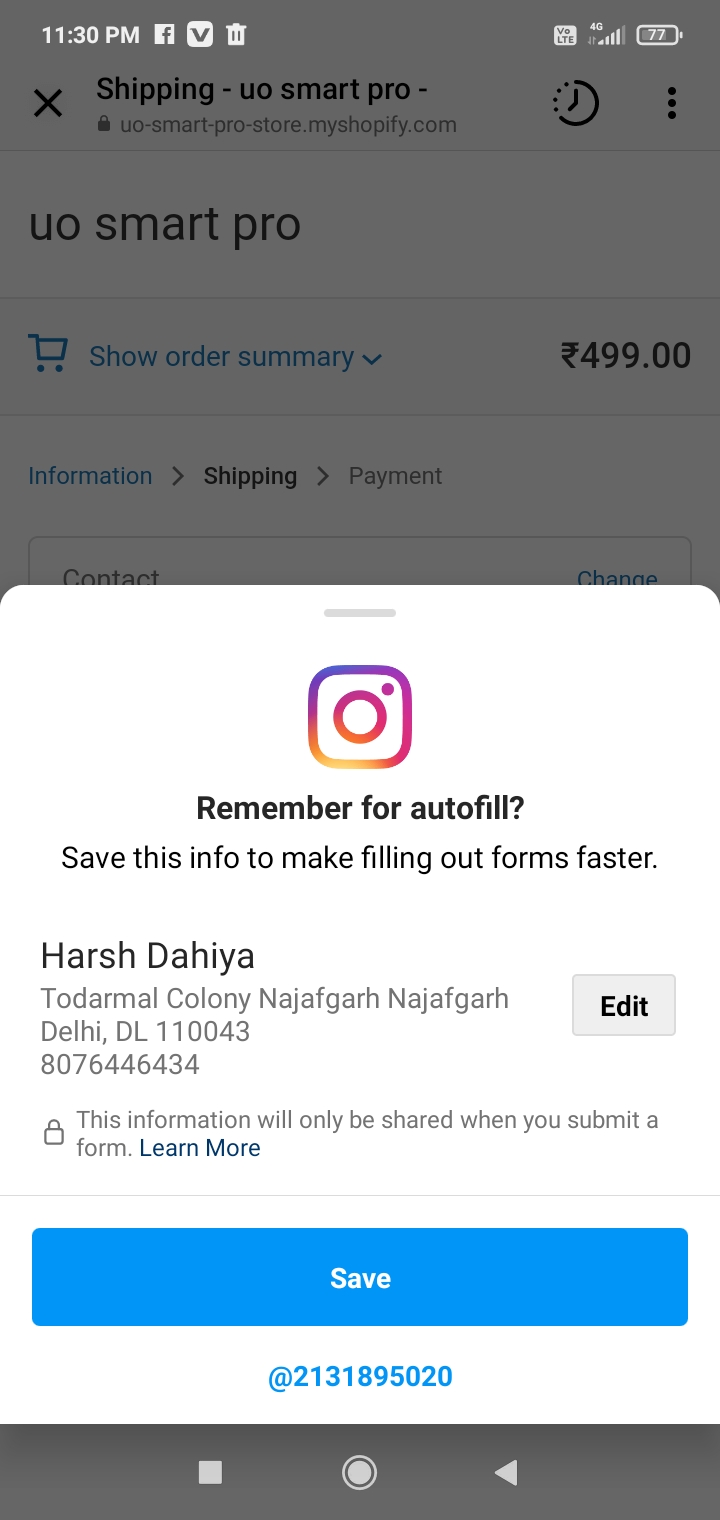Open the Learn More link
Viewport: 720px width, 1520px height.
pyautogui.click(x=200, y=1148)
